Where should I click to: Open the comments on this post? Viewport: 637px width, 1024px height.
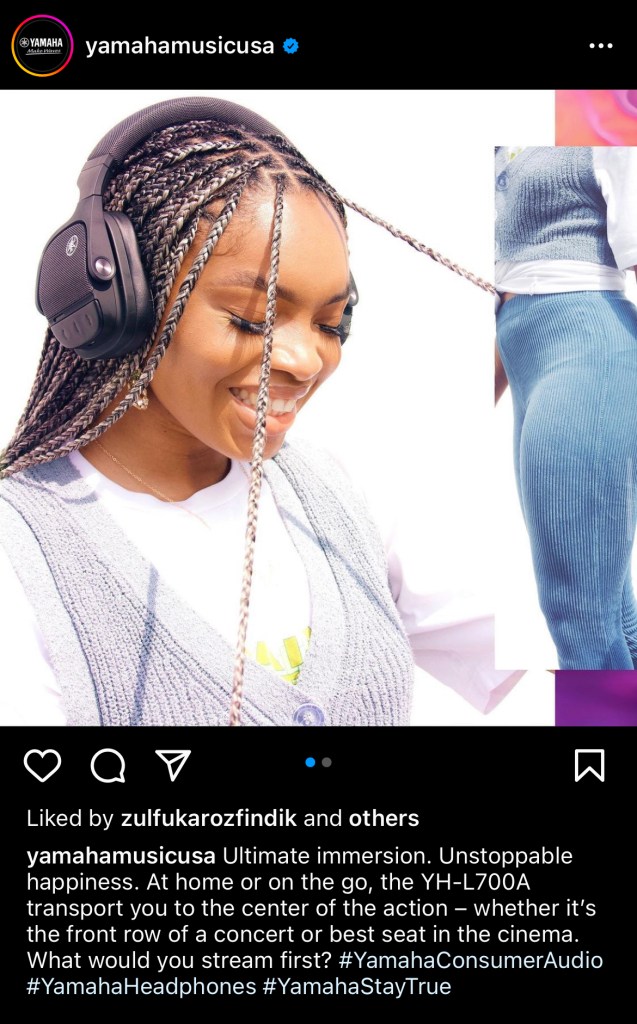[x=108, y=766]
